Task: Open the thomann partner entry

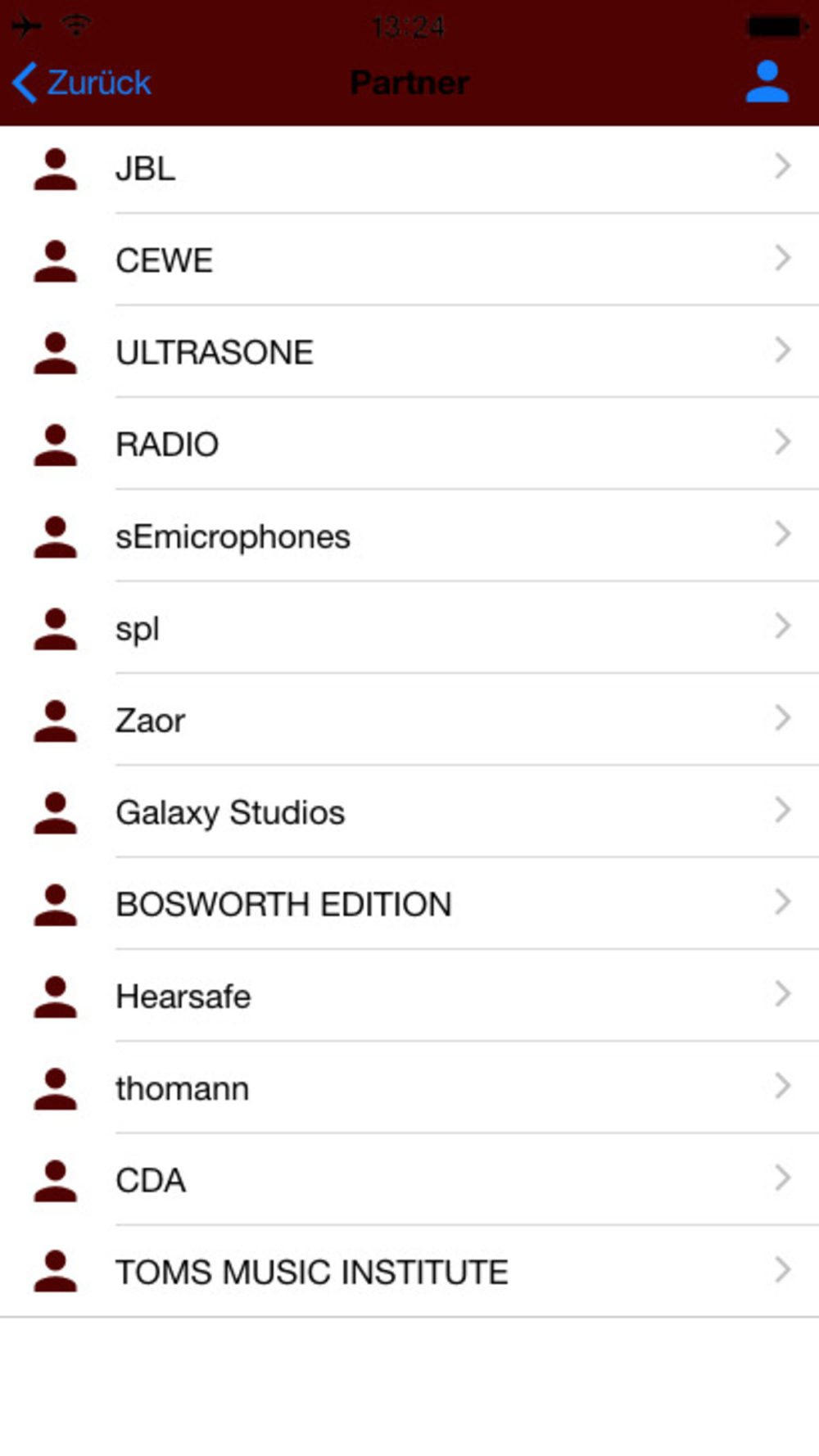Action: pos(409,1088)
